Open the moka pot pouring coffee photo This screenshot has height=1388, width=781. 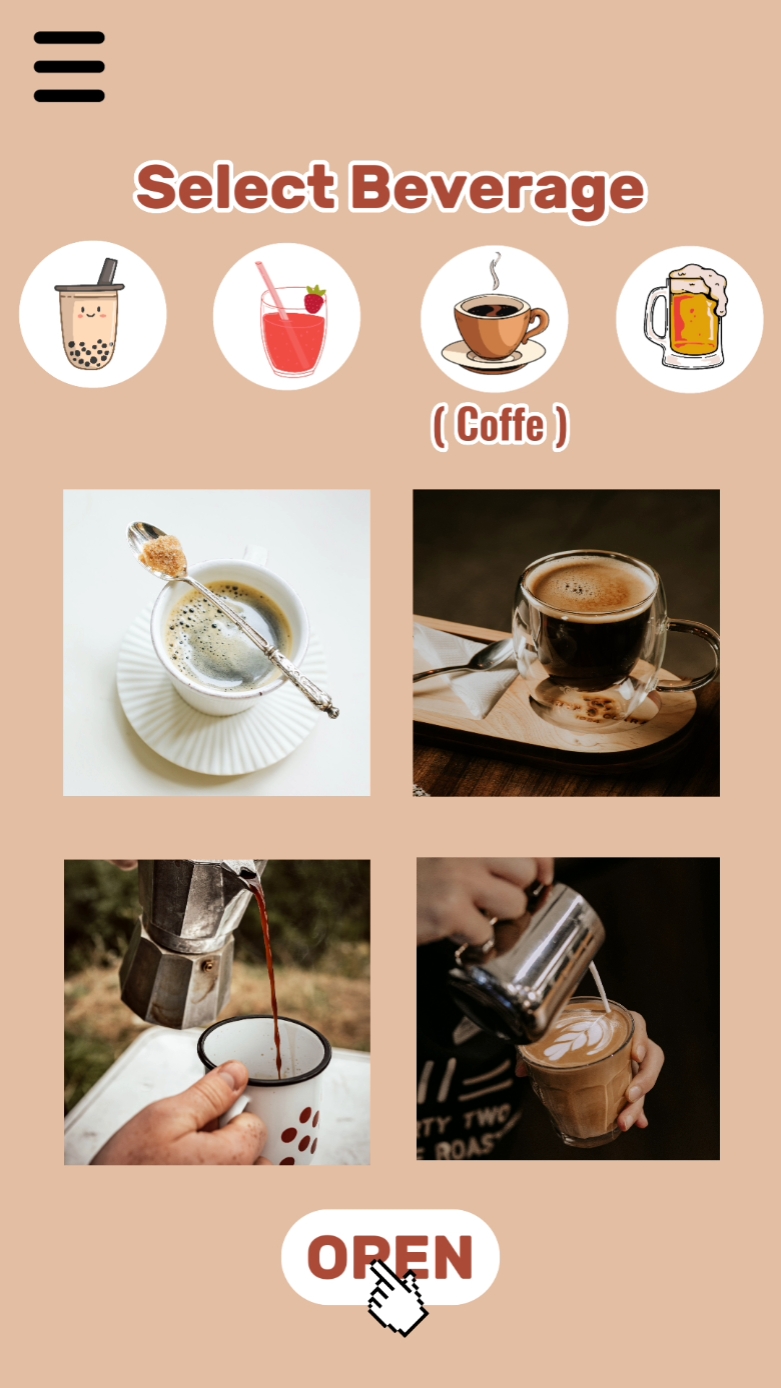click(x=217, y=1012)
